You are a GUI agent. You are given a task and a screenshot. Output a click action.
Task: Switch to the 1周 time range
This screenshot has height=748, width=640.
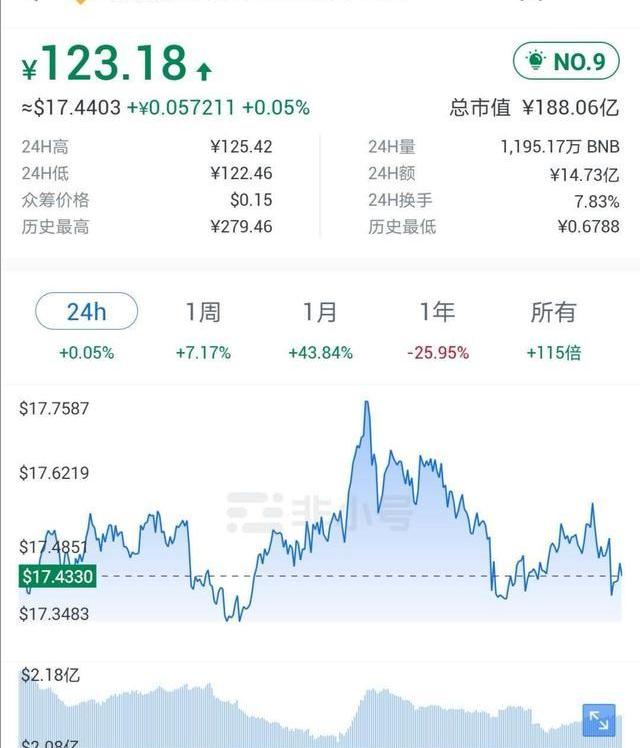point(202,312)
